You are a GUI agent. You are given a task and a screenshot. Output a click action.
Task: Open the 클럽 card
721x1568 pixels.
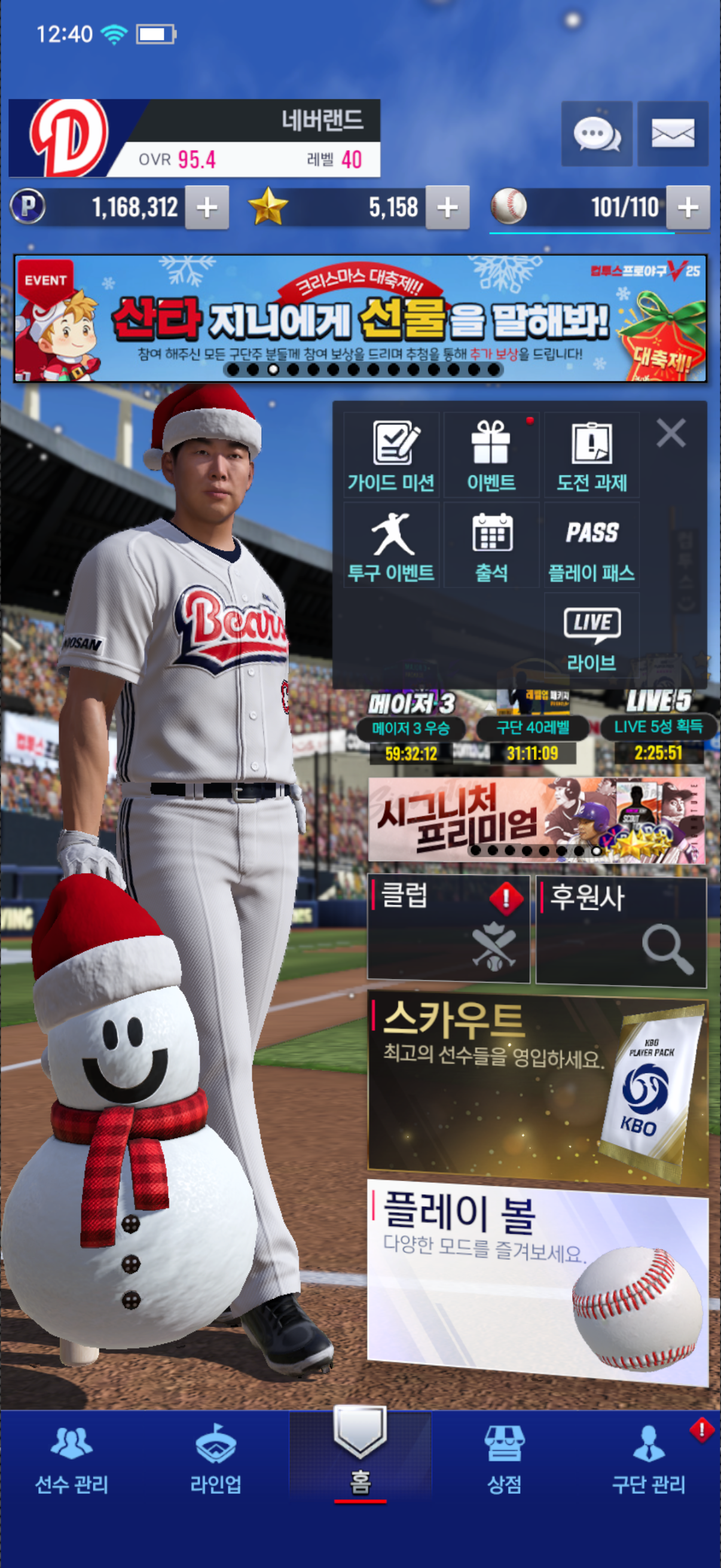tap(448, 928)
